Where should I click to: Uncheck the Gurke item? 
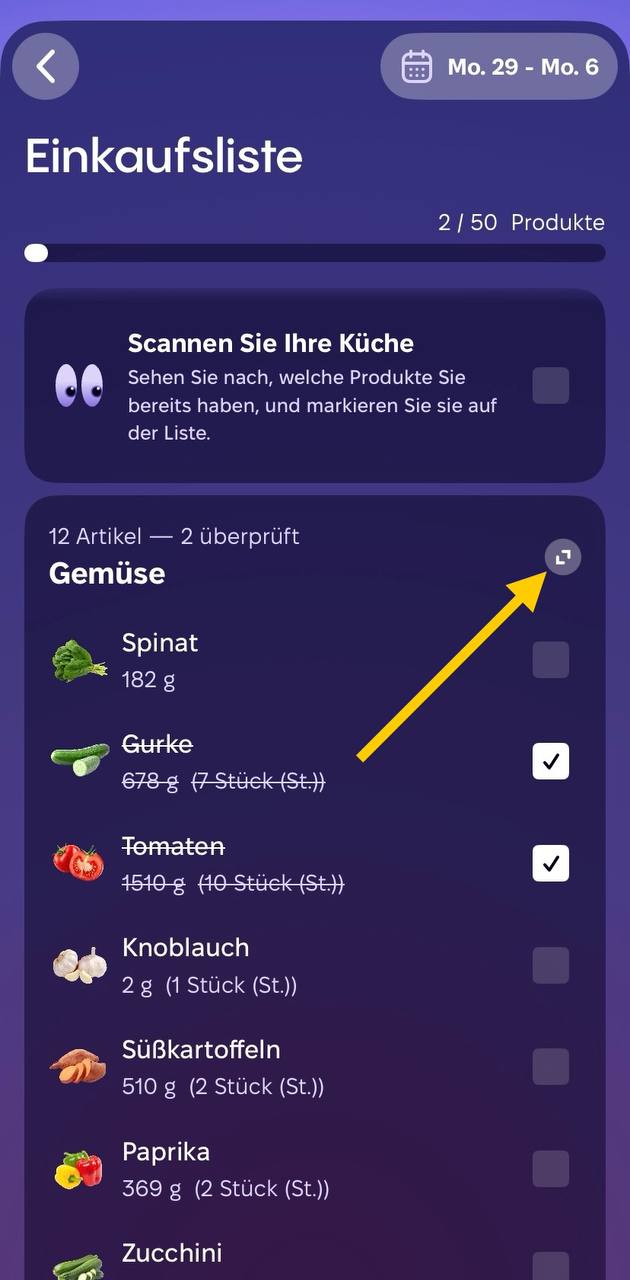(551, 762)
